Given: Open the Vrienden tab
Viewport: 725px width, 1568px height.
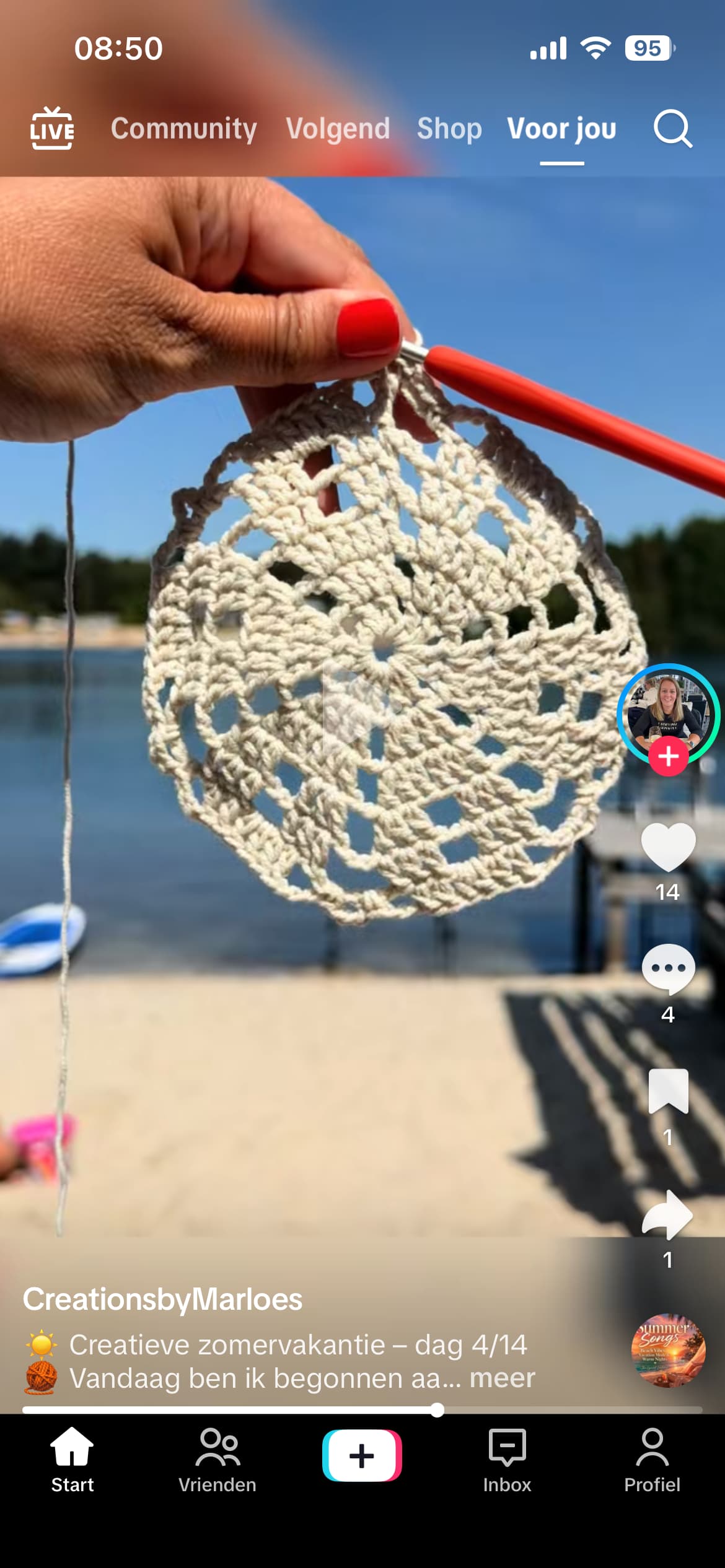Looking at the screenshot, I should coord(217,1460).
